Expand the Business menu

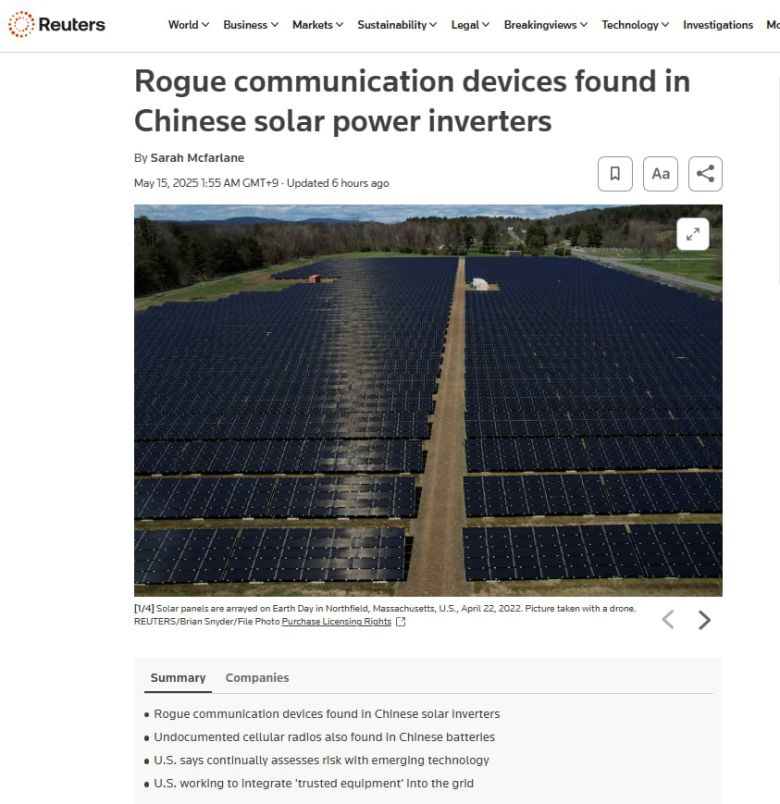pos(251,25)
